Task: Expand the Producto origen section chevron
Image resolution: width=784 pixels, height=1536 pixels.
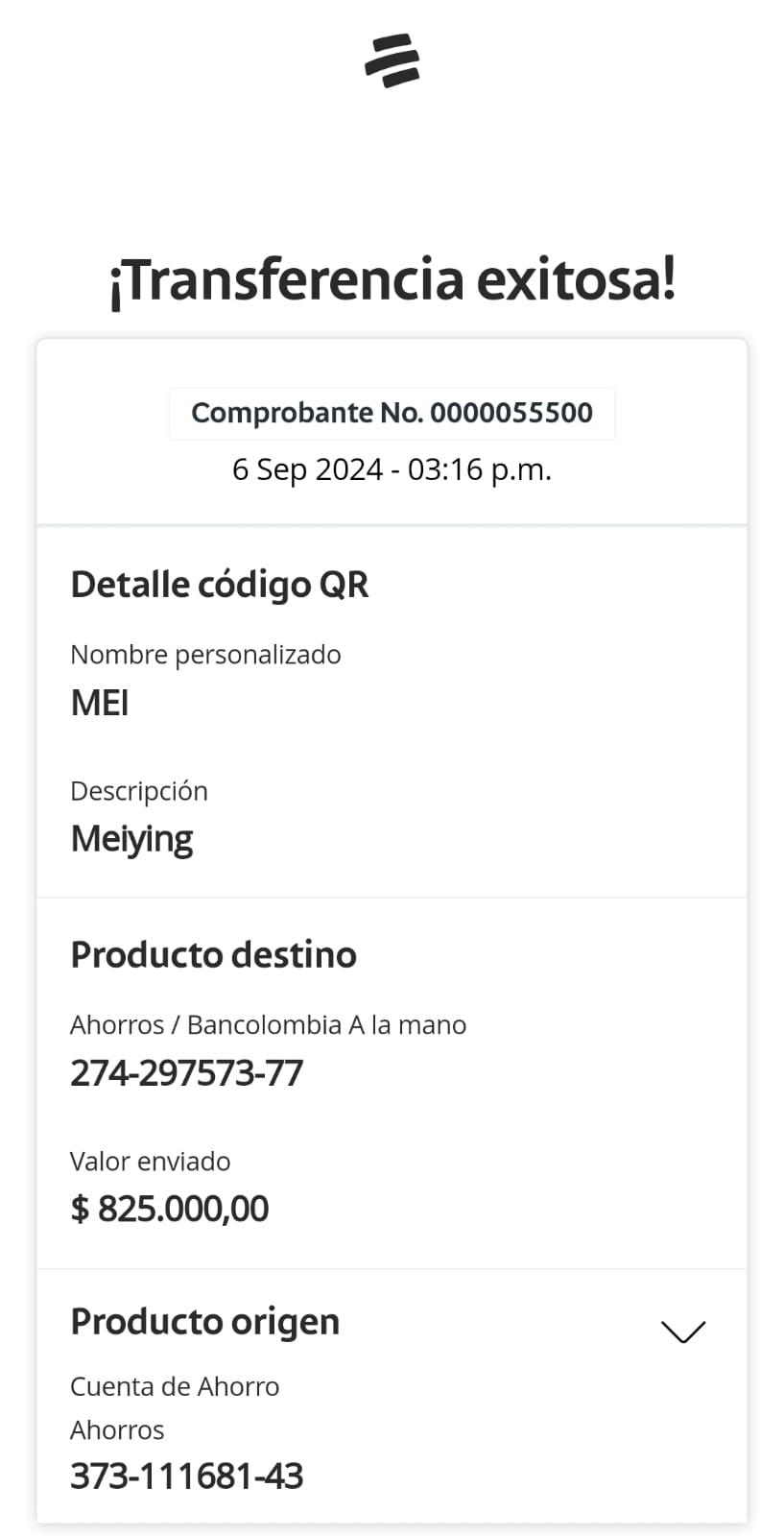Action: pos(683,1332)
